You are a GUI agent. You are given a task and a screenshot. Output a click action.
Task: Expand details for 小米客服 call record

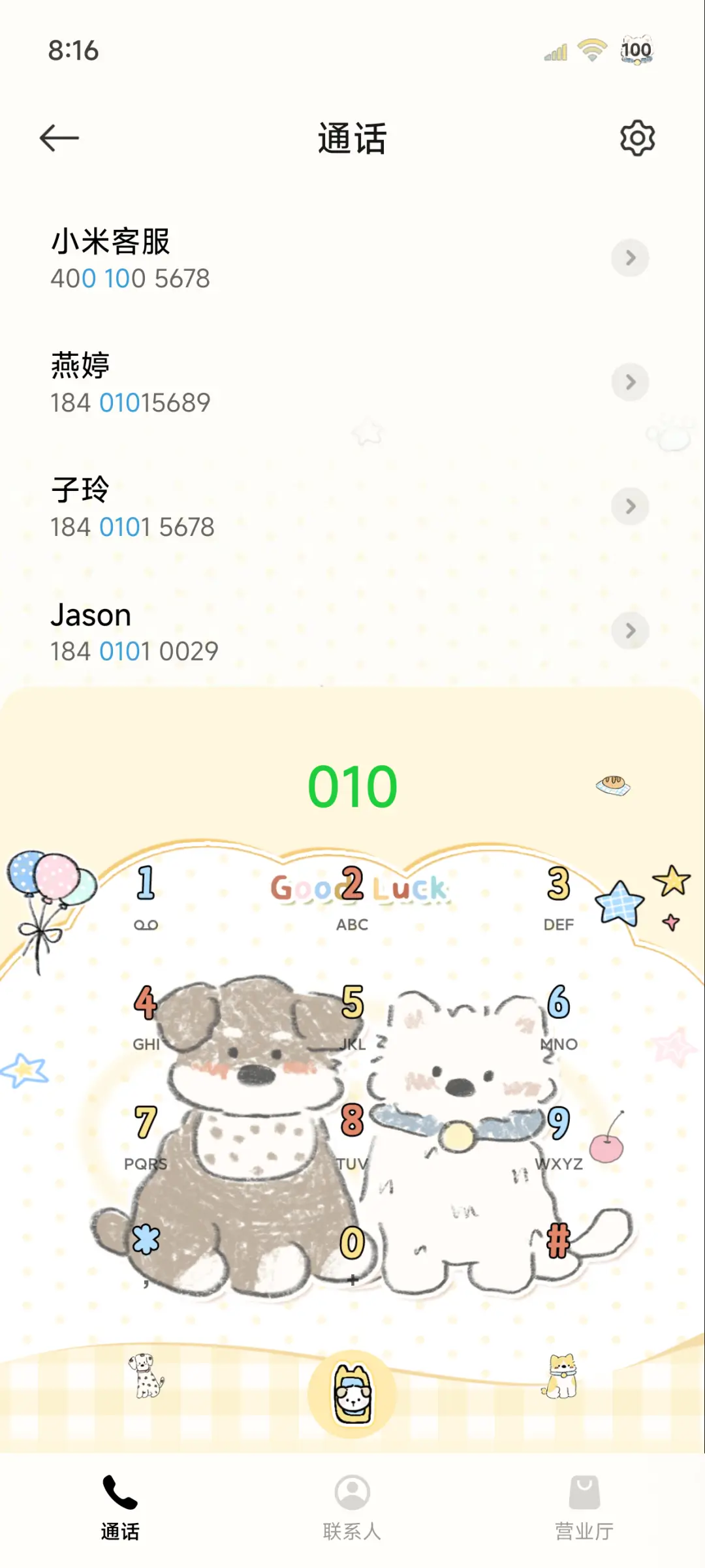[630, 258]
